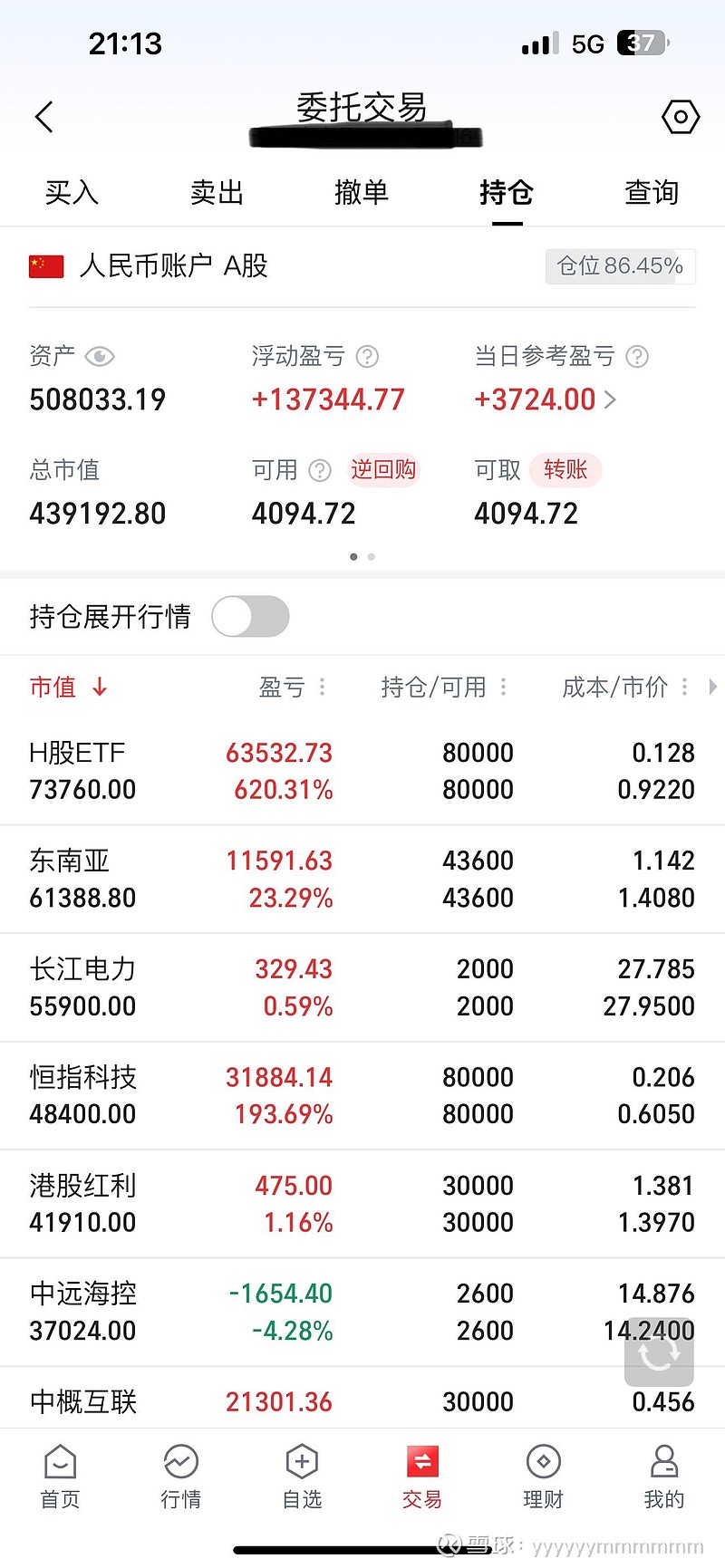Expand more columns via right chevron
Image resolution: width=725 pixels, height=1568 pixels.
pyautogui.click(x=713, y=687)
